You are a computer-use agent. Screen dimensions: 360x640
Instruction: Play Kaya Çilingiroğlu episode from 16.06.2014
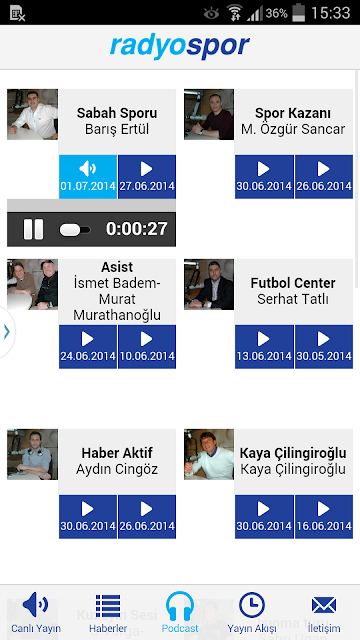click(324, 517)
